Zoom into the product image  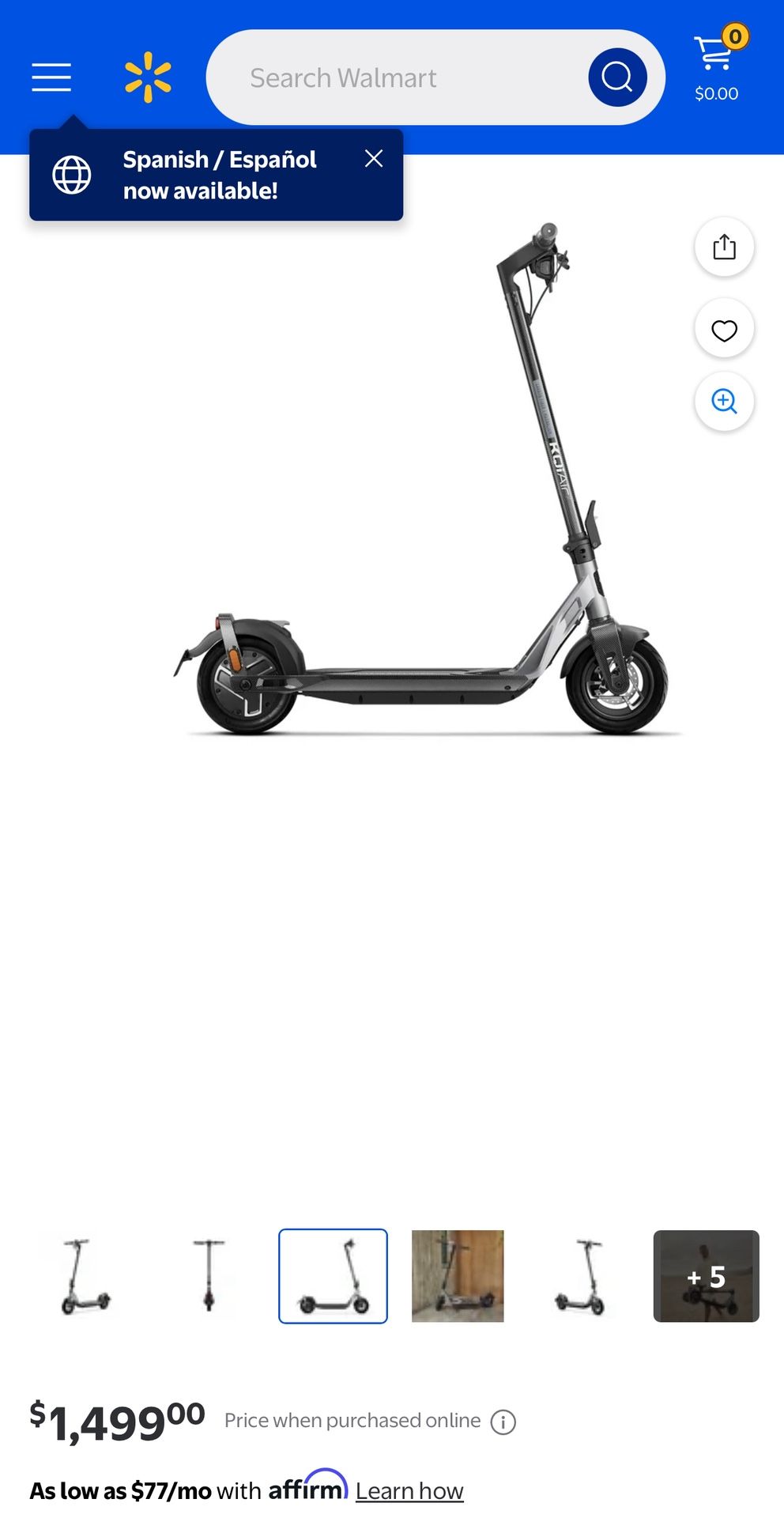(724, 402)
